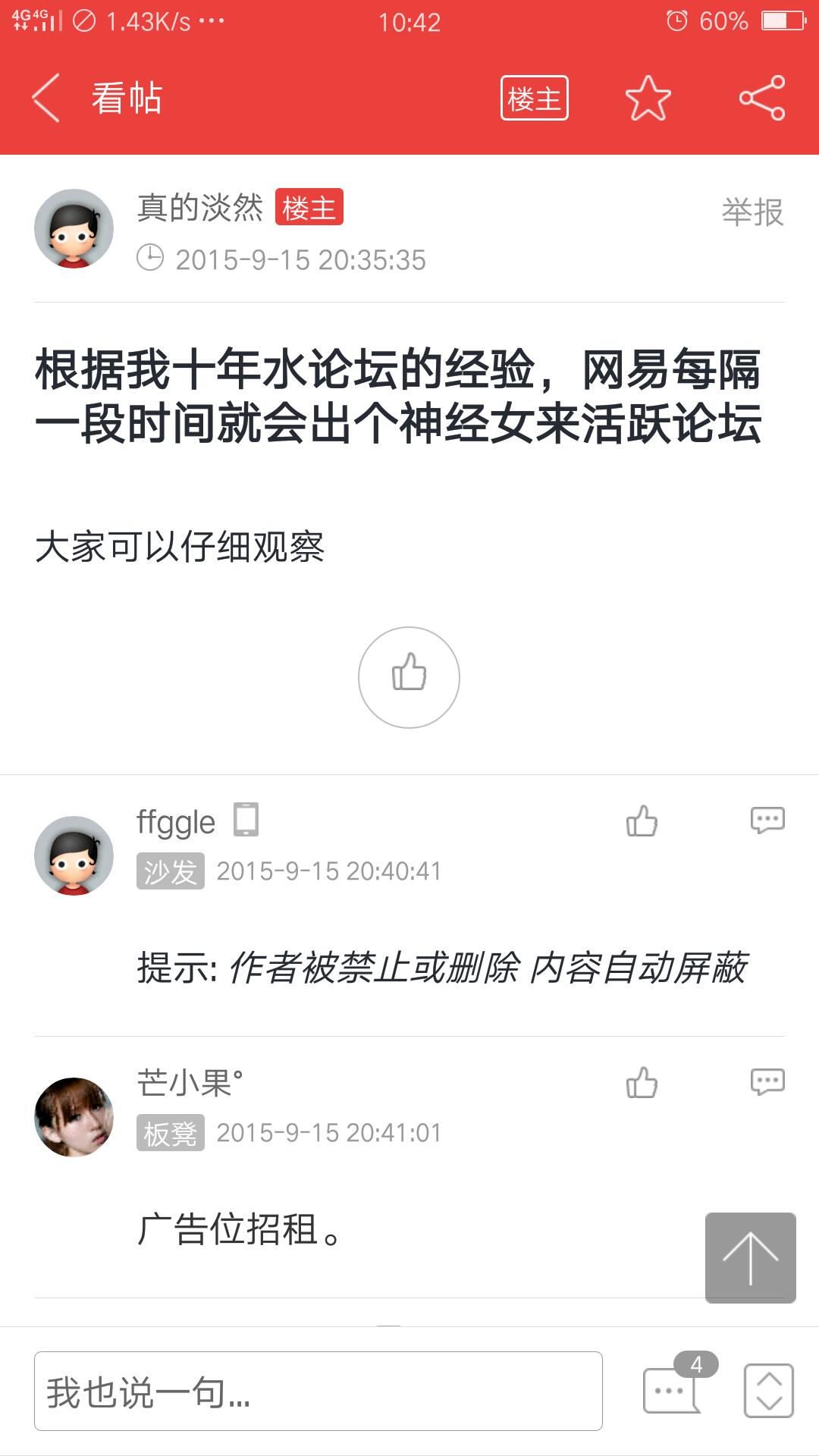Like 芒小果°'s reply
The width and height of the screenshot is (819, 1456).
pyautogui.click(x=642, y=1082)
